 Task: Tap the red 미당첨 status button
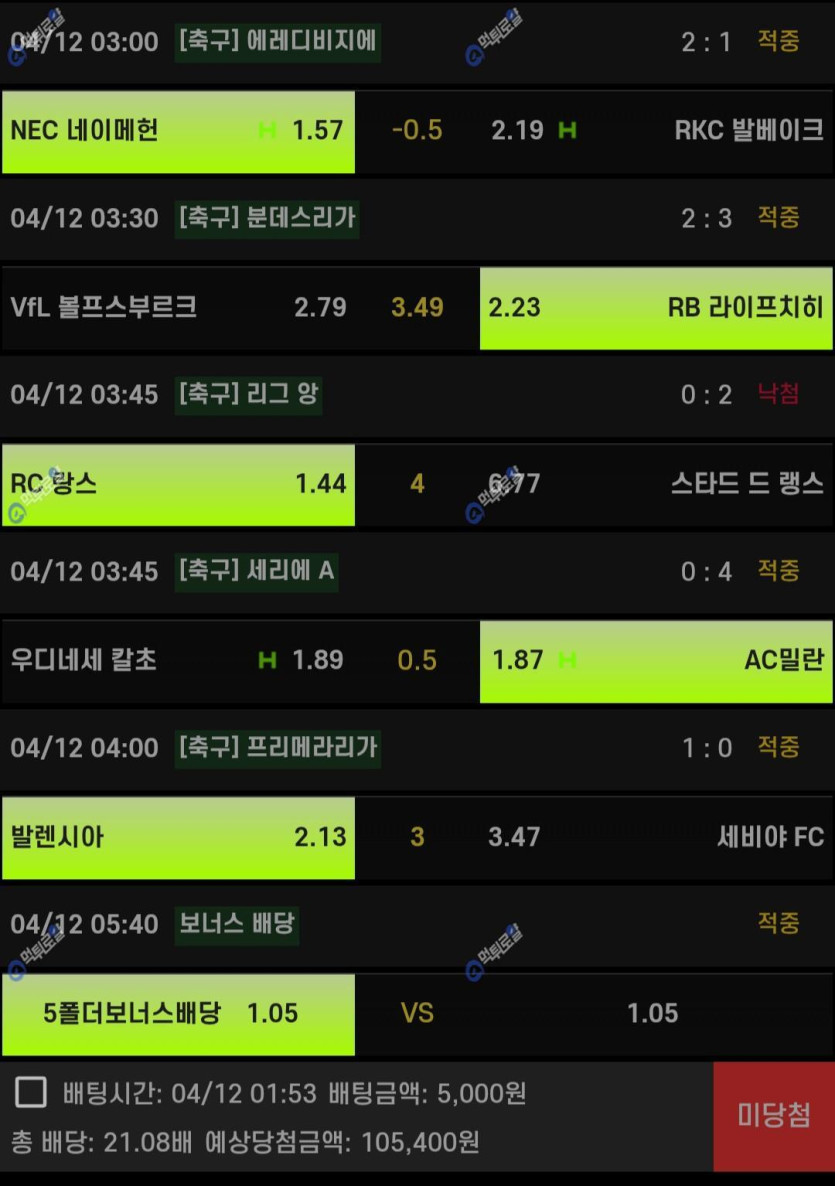773,1116
